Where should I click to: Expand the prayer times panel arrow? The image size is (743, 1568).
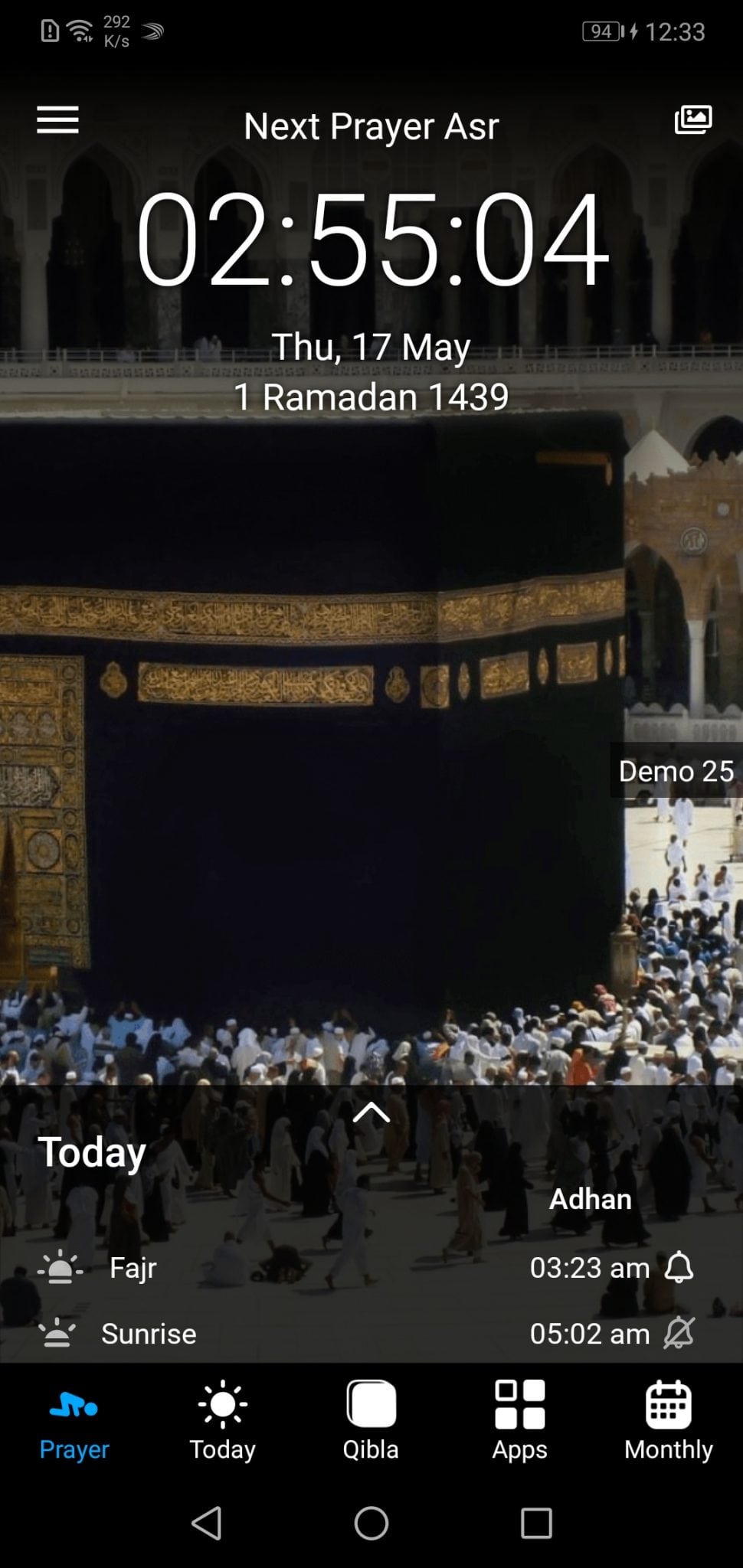[x=371, y=1112]
